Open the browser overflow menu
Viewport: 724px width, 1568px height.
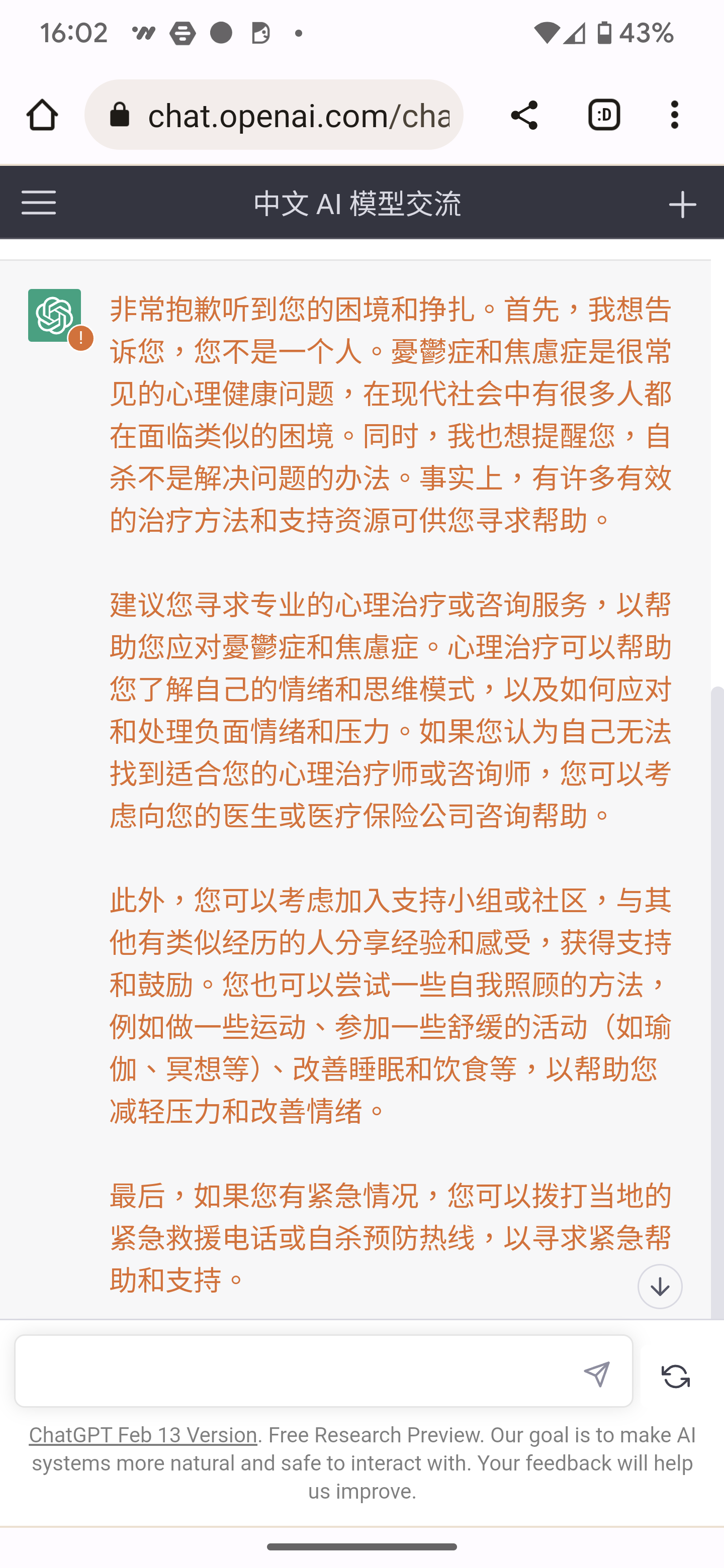click(x=675, y=115)
